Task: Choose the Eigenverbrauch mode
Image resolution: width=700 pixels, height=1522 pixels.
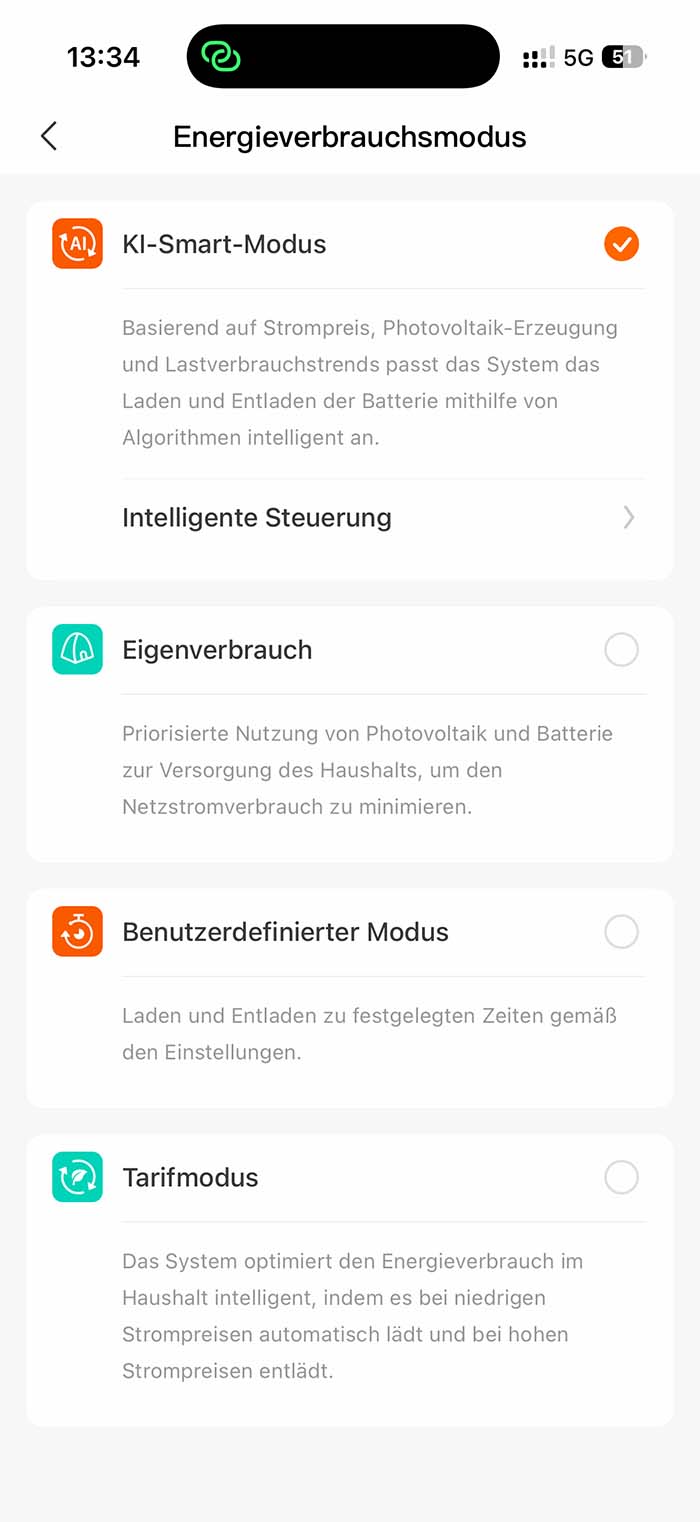Action: [x=621, y=650]
